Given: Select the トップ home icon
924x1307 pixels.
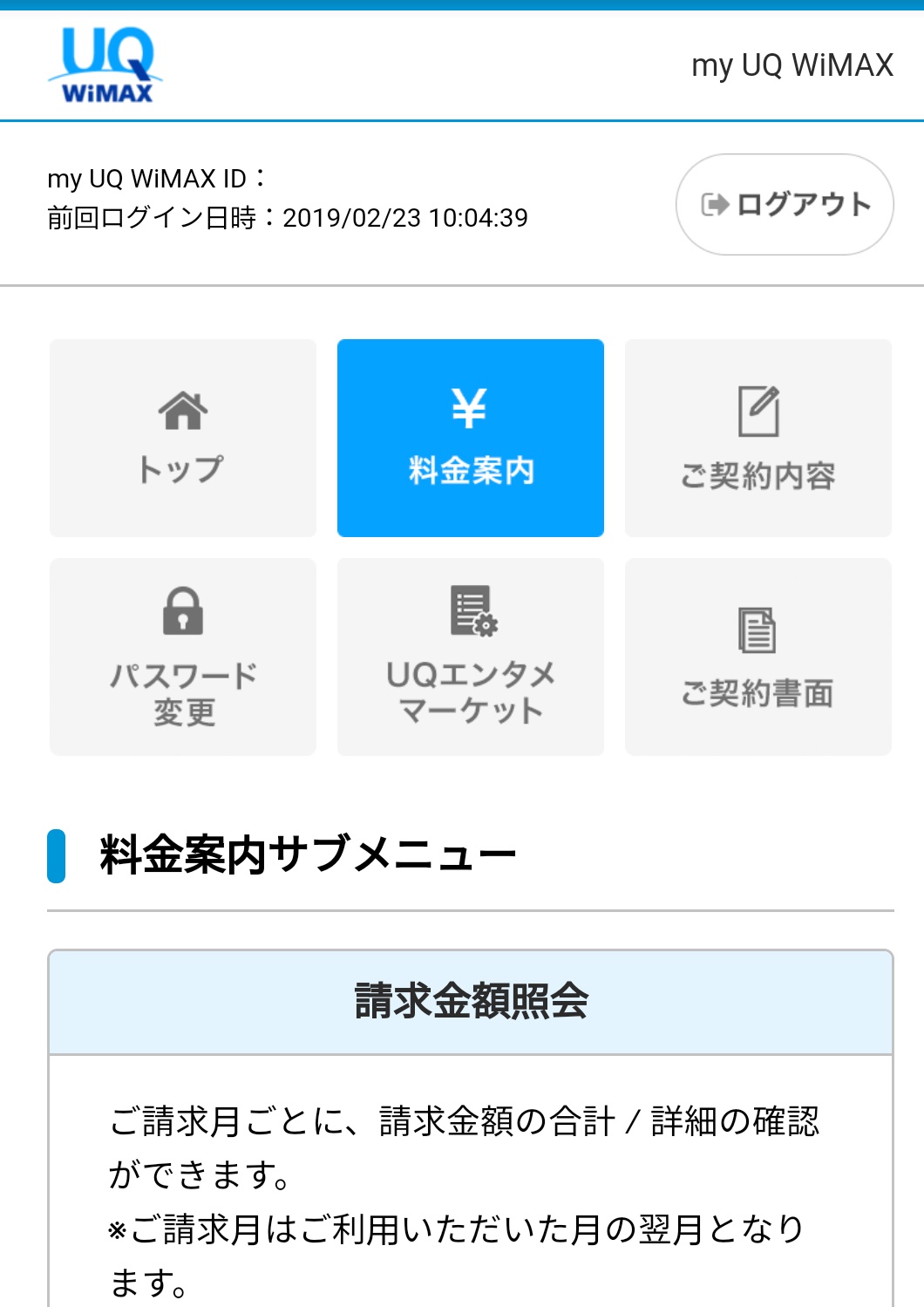Looking at the screenshot, I should click(182, 410).
